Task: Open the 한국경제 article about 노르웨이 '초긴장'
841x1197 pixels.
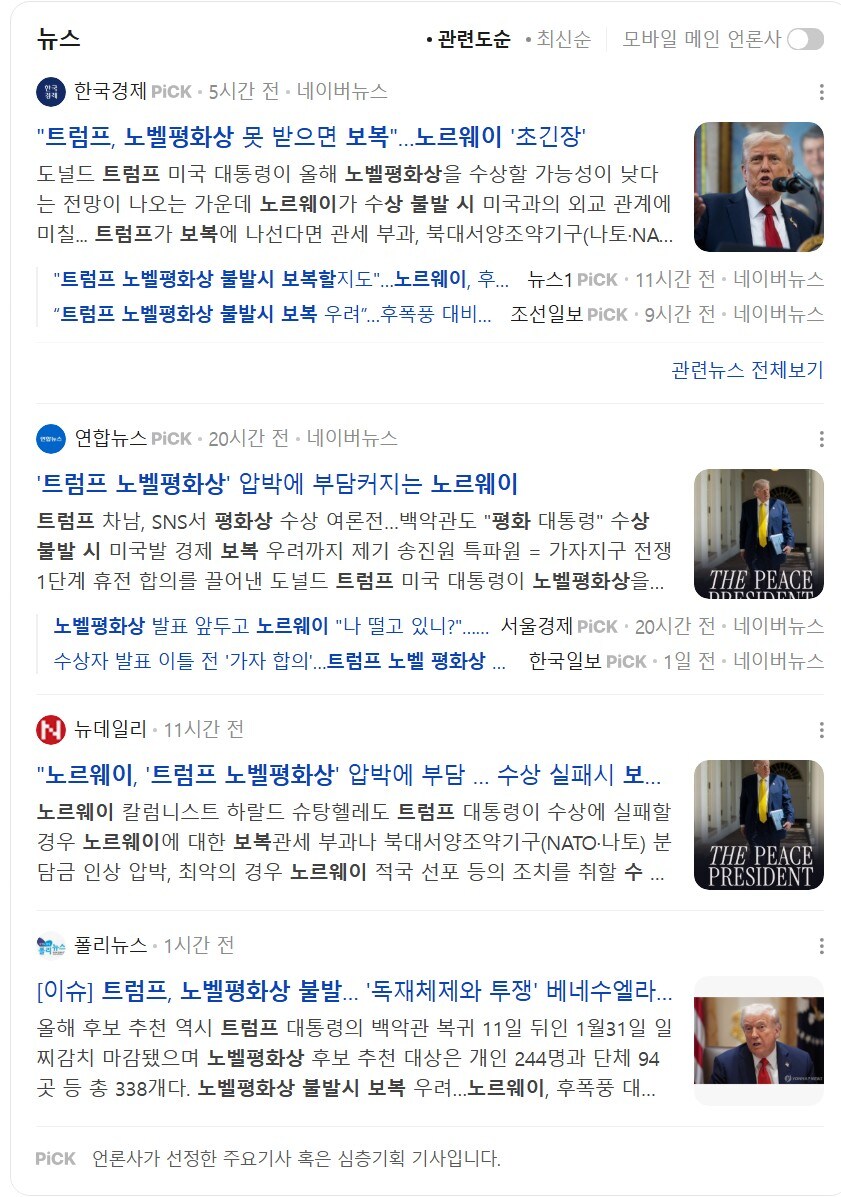Action: pyautogui.click(x=311, y=136)
